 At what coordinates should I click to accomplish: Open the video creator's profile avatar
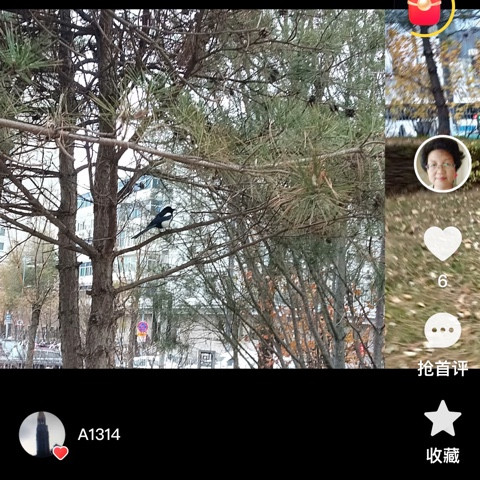pyautogui.click(x=442, y=164)
